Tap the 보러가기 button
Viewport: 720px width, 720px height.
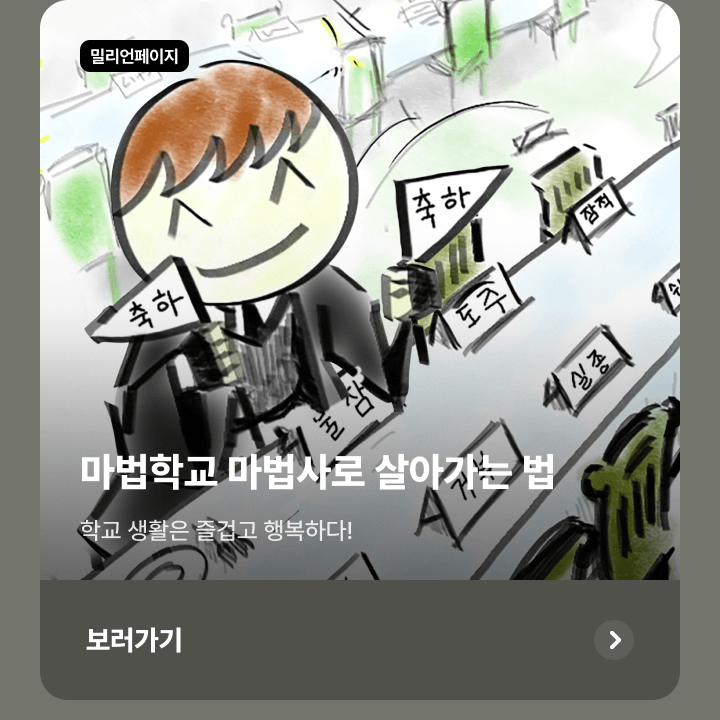(x=134, y=640)
